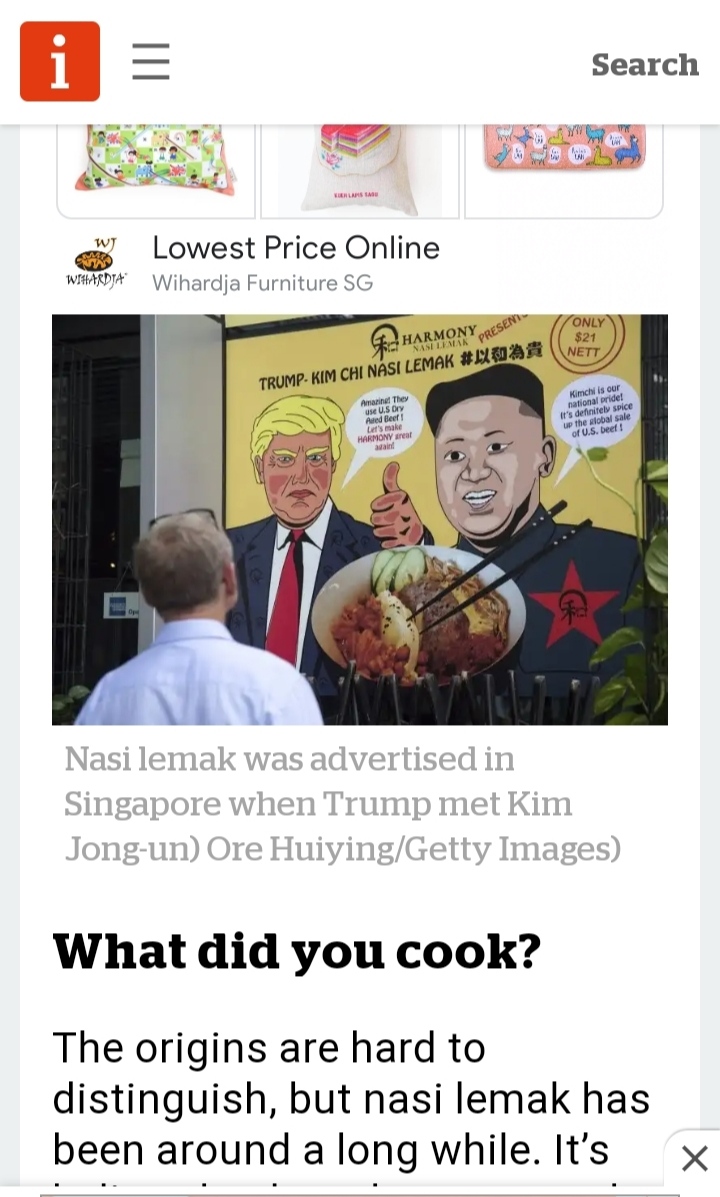Open the striped kueh lapis product tile
This screenshot has height=1197, width=720.
point(360,166)
